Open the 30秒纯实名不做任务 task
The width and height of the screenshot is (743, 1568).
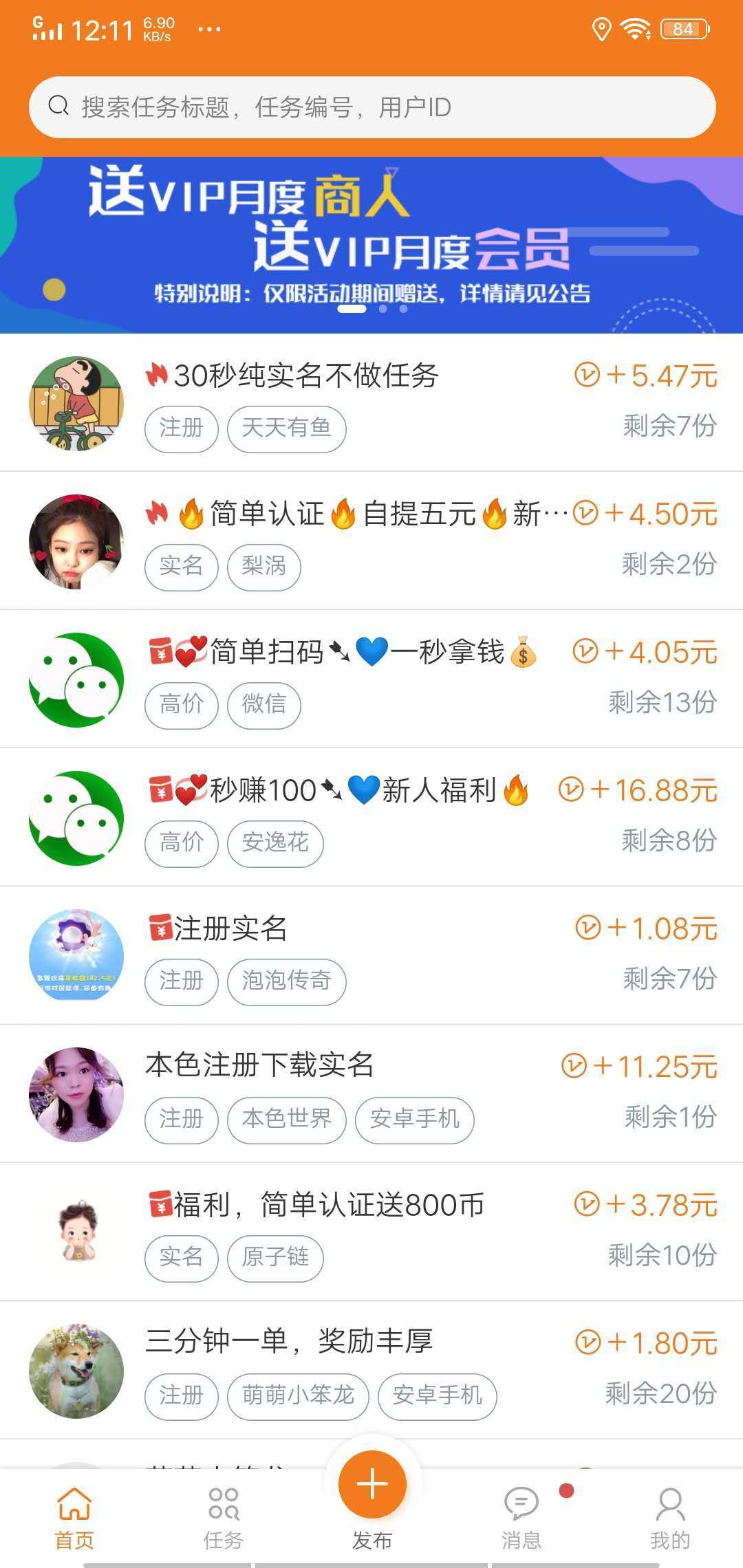tap(371, 402)
